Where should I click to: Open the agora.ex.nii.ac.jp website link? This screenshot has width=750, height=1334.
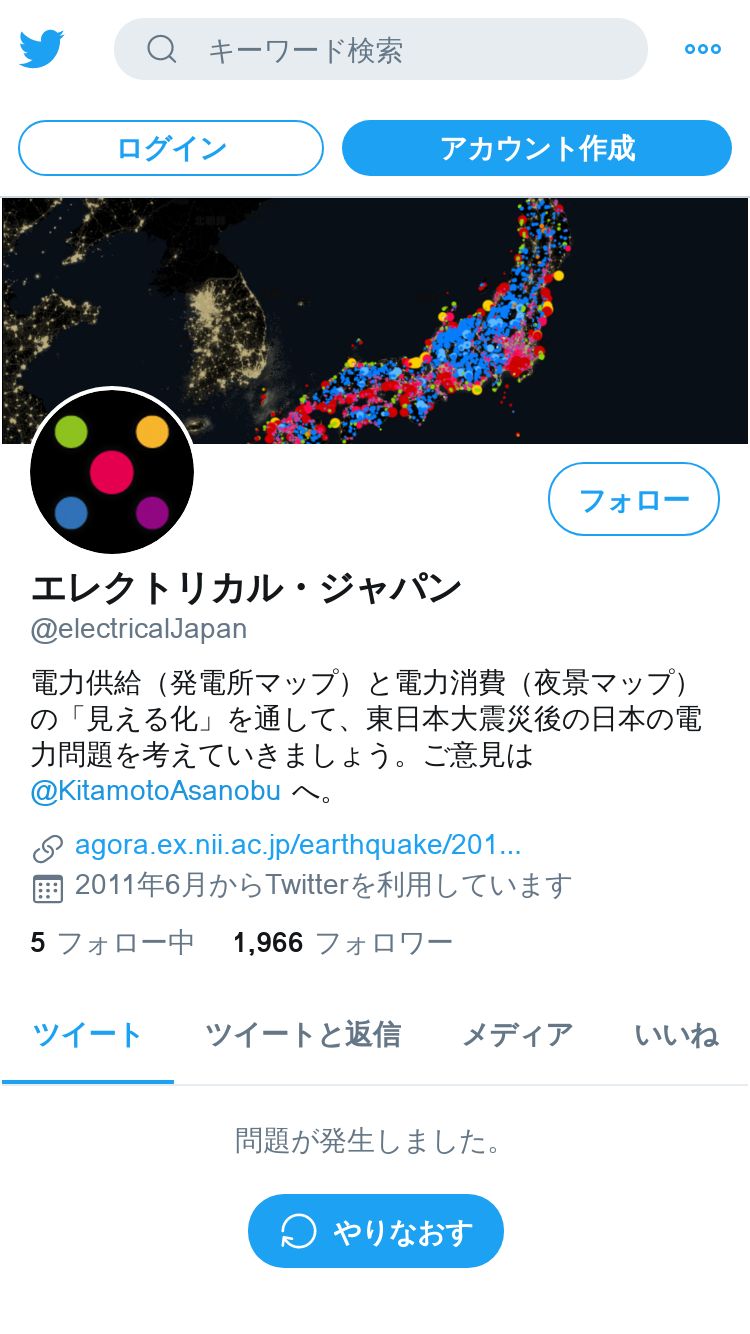pos(297,845)
